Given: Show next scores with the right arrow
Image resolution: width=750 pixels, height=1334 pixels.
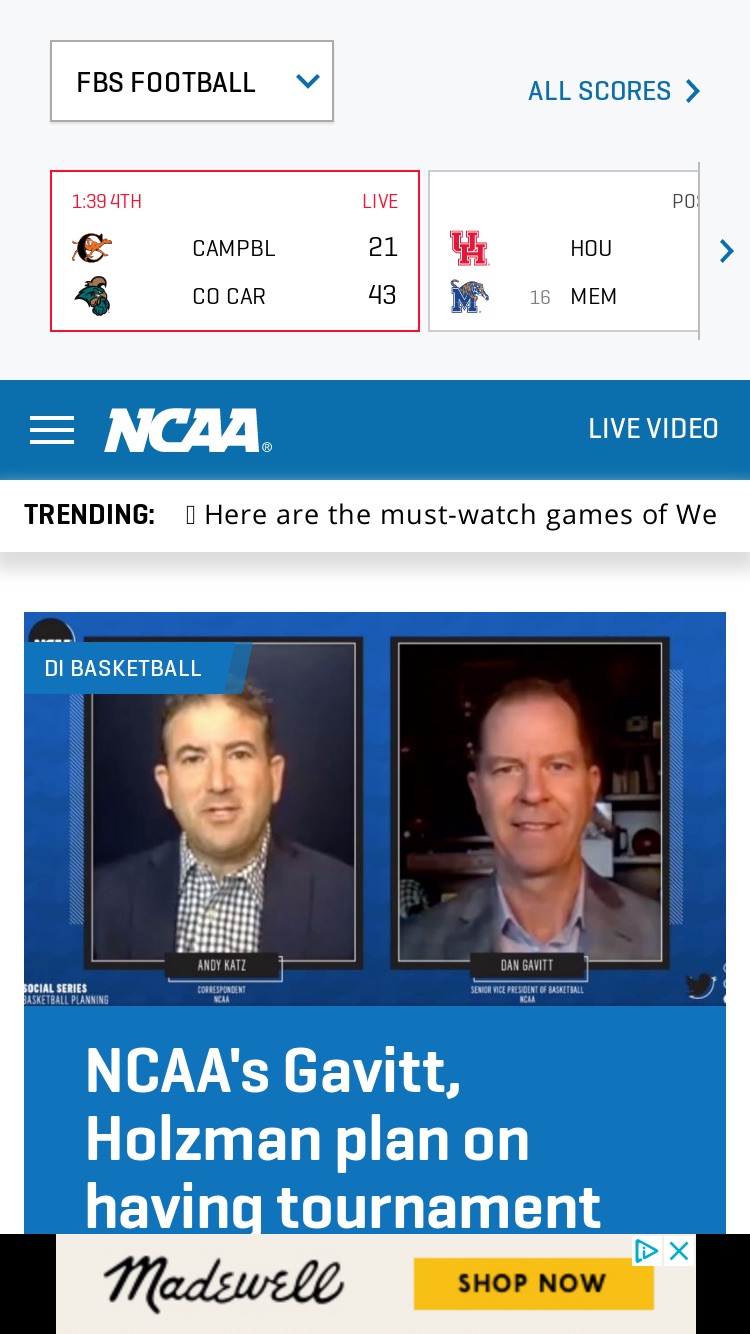Looking at the screenshot, I should tap(726, 251).
